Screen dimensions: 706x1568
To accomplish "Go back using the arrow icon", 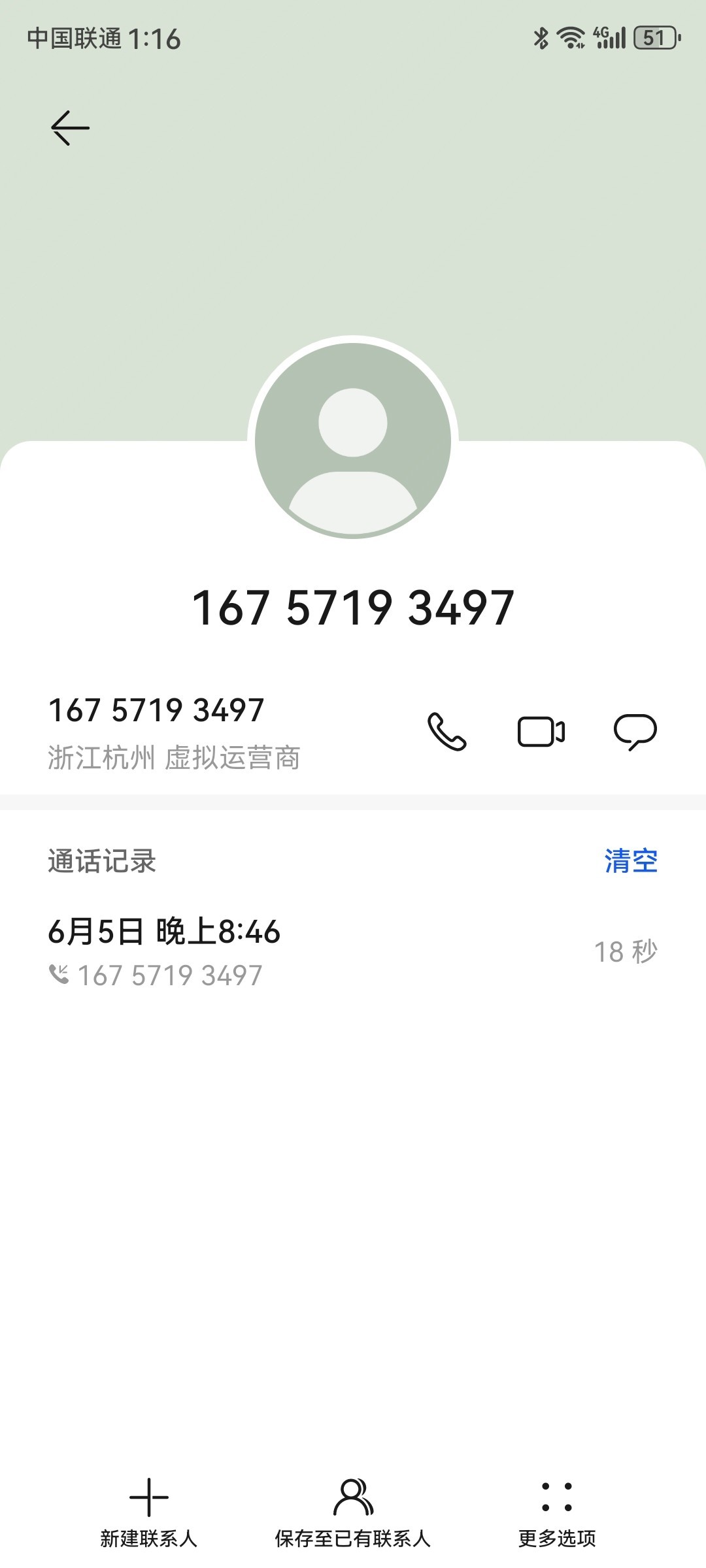I will 70,127.
